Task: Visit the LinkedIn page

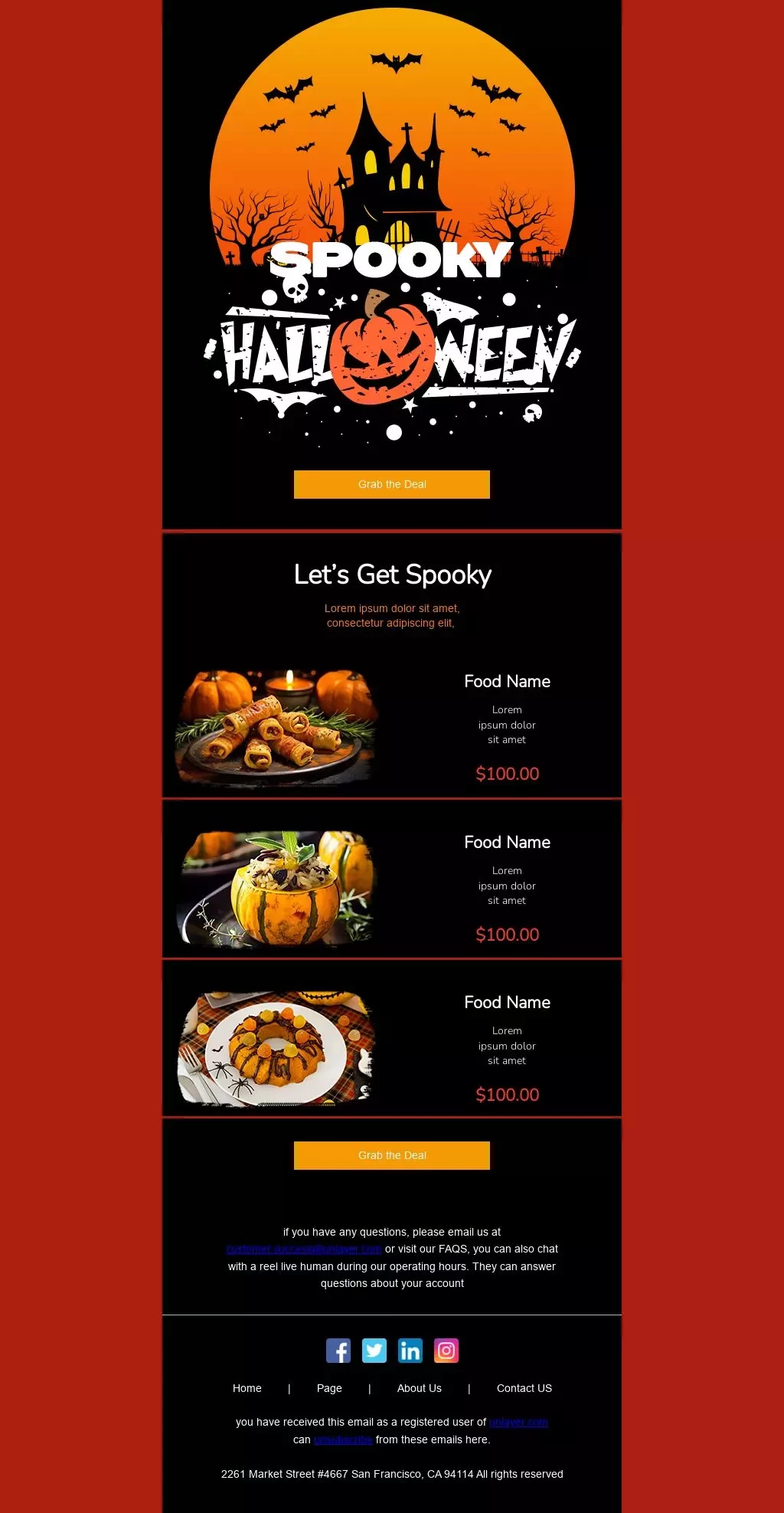Action: (410, 1351)
